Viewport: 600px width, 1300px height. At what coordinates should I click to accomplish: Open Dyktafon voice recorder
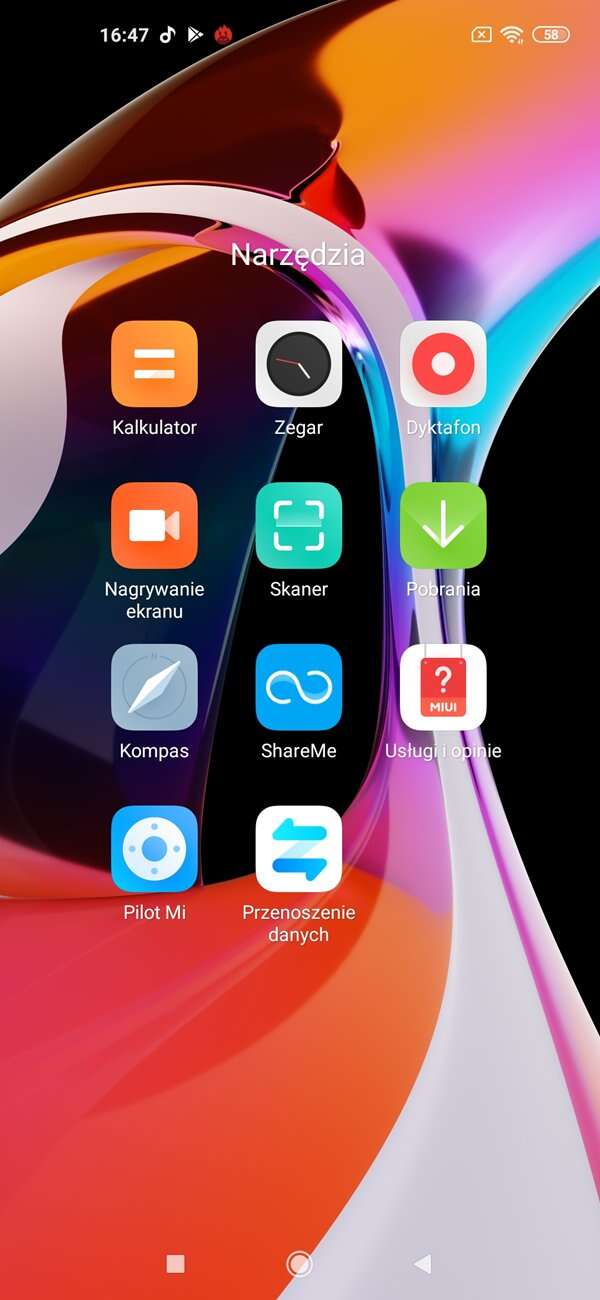(443, 364)
